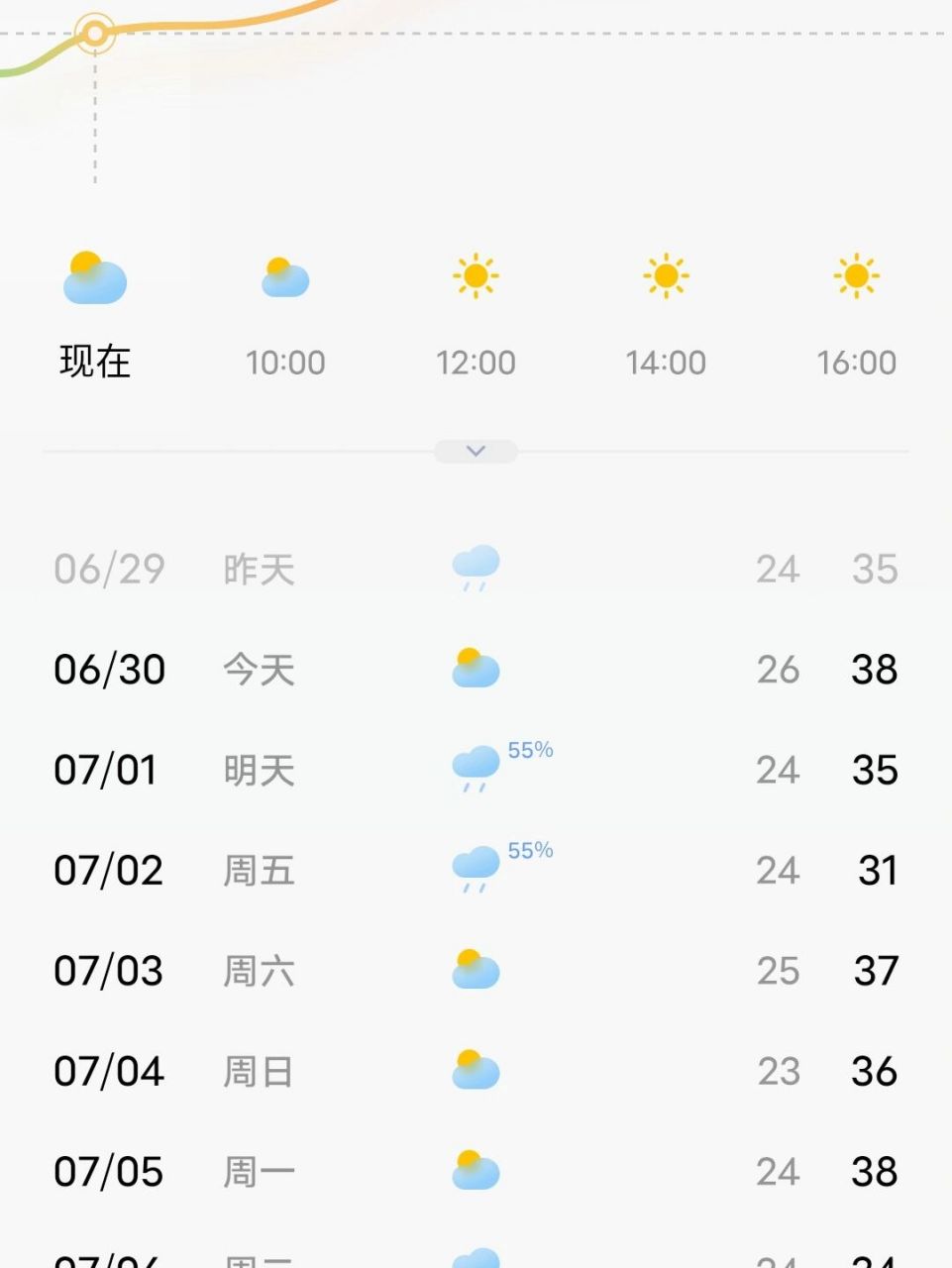Tap the 55% rain chance for 周五
Image resolution: width=952 pixels, height=1268 pixels.
point(530,849)
